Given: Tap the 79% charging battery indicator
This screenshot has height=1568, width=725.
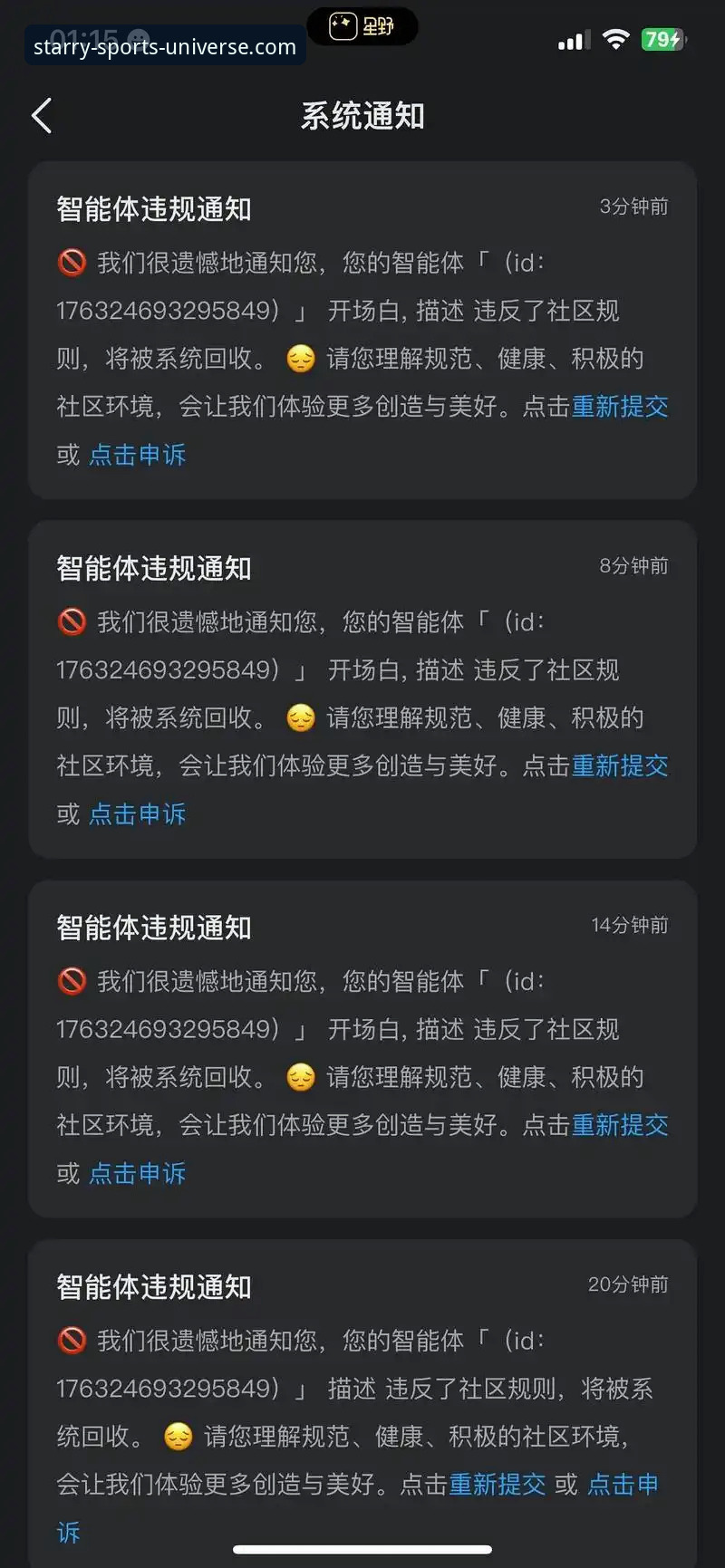Looking at the screenshot, I should coord(660,40).
